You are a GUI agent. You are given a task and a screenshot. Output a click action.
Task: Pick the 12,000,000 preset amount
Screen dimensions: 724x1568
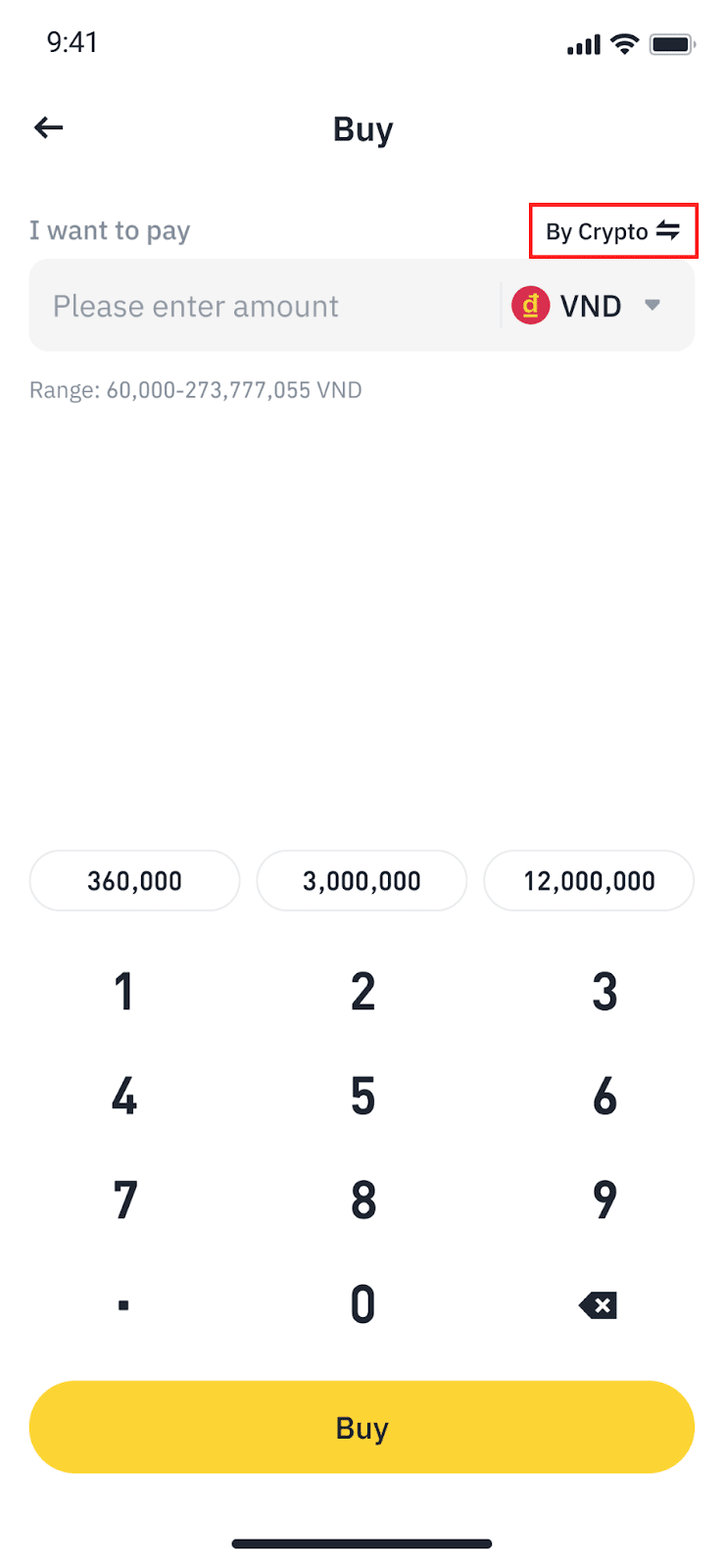[589, 880]
